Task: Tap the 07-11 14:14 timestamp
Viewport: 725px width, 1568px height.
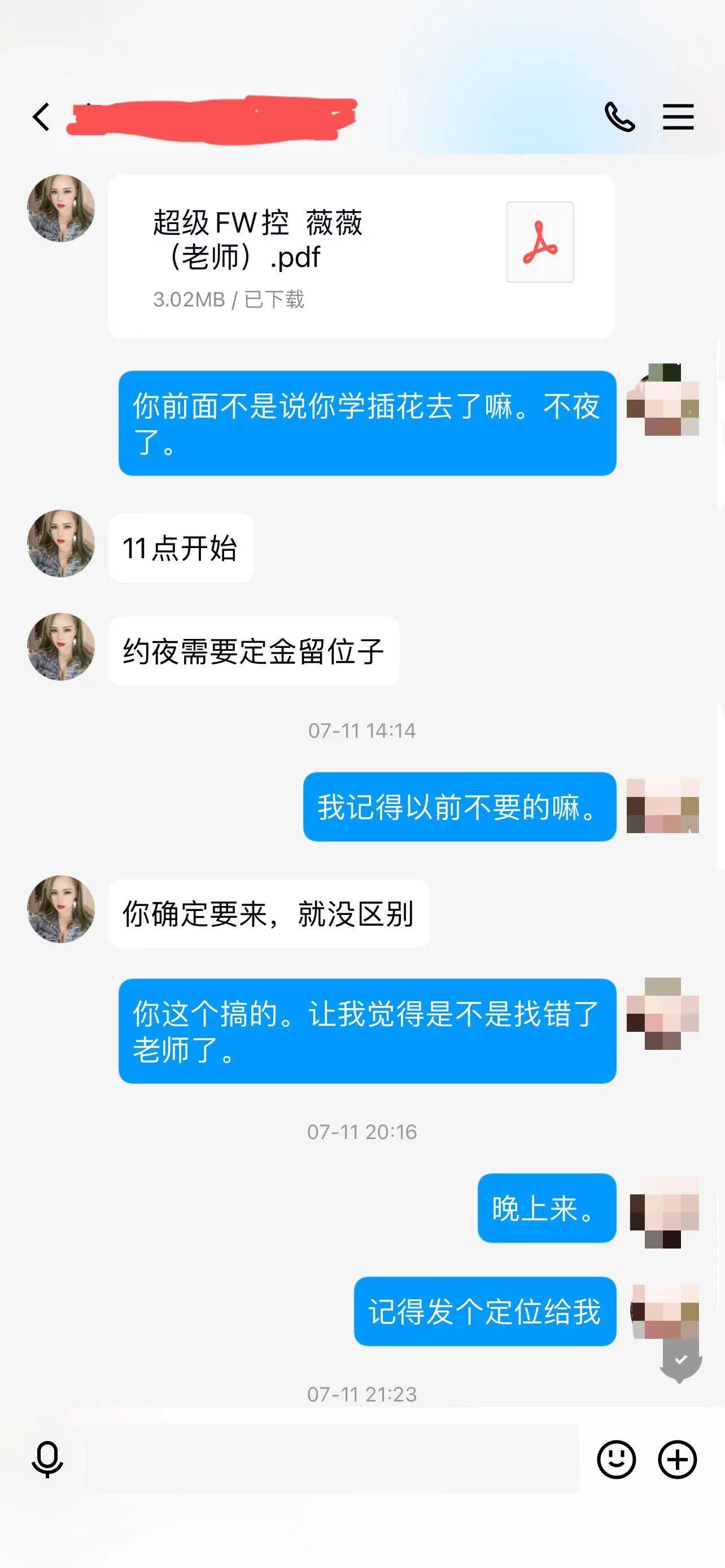Action: pyautogui.click(x=362, y=732)
